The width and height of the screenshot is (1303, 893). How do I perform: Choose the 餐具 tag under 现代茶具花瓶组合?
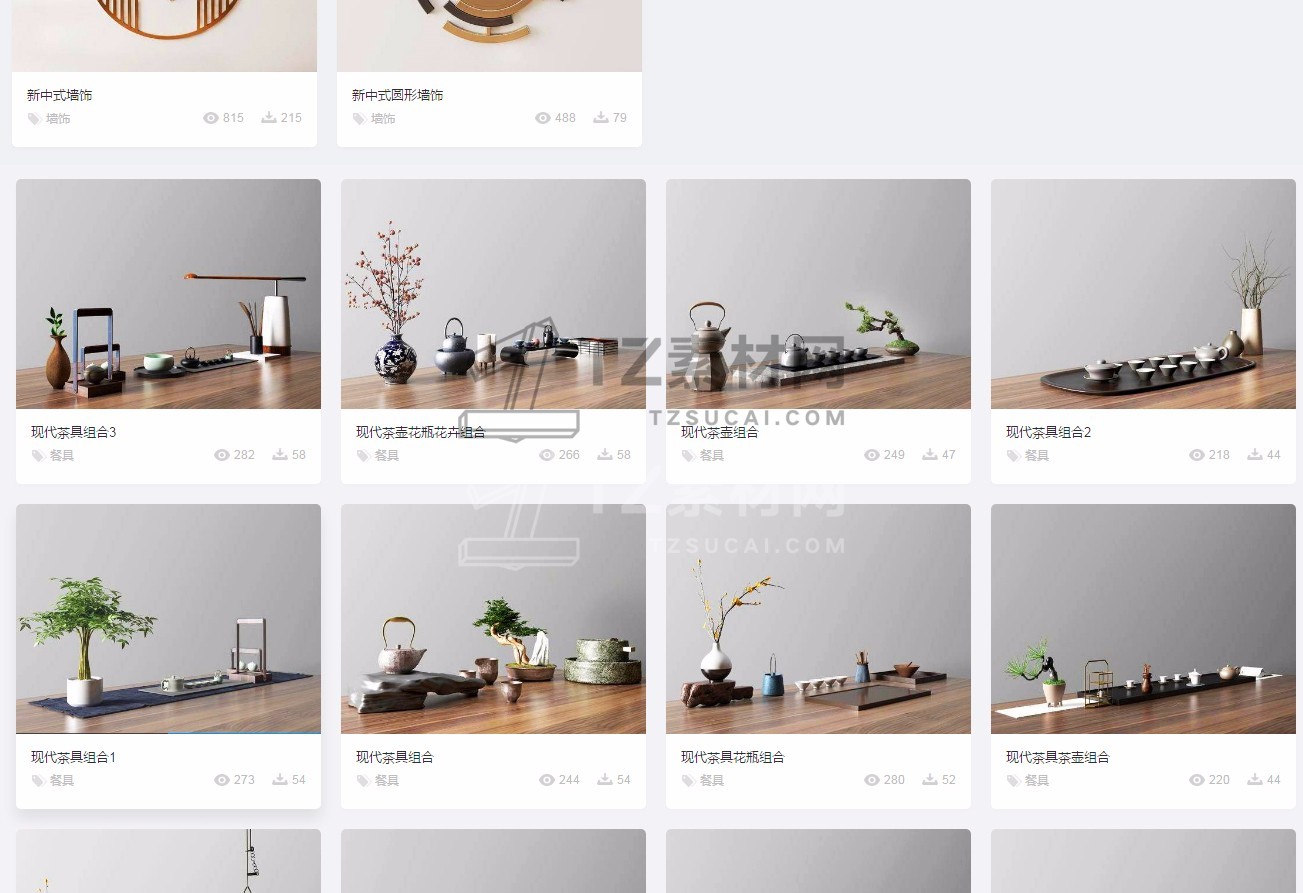711,780
